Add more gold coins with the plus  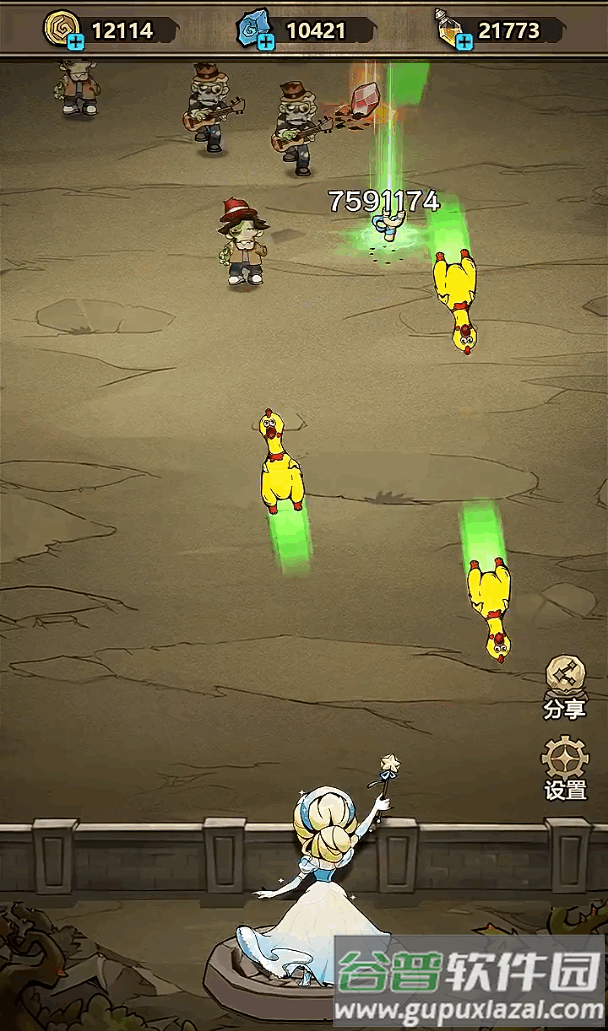pos(73,41)
